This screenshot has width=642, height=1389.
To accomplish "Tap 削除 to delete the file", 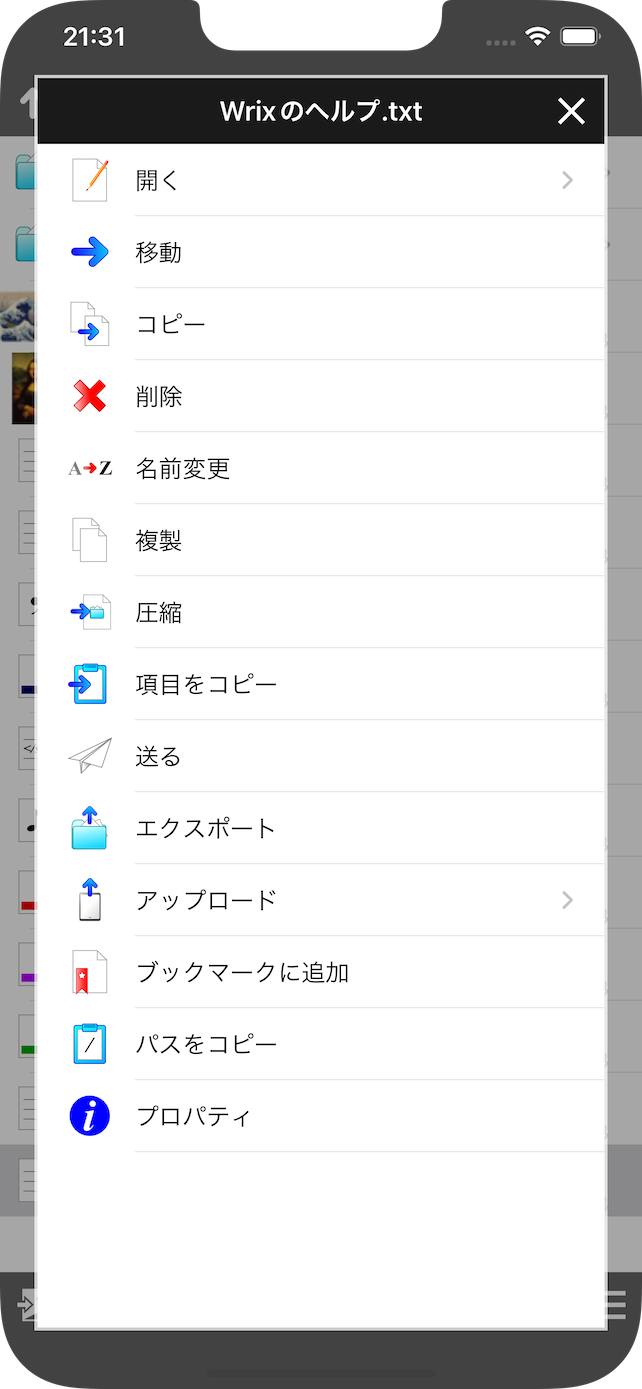I will (x=320, y=396).
